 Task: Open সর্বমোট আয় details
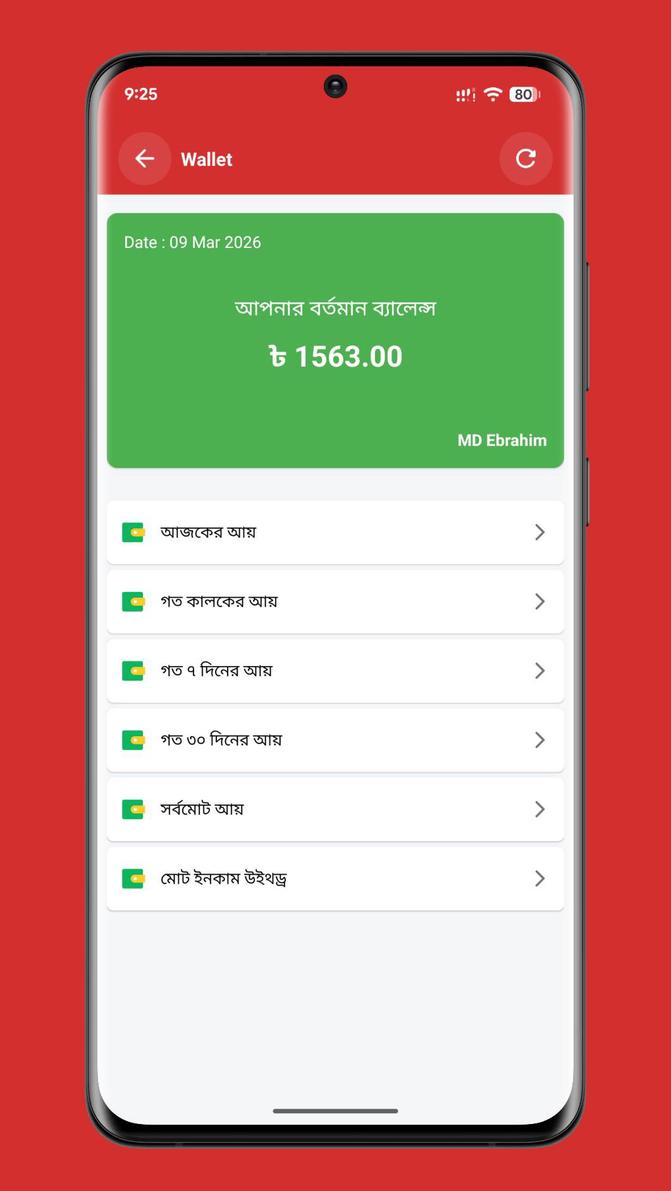[335, 809]
